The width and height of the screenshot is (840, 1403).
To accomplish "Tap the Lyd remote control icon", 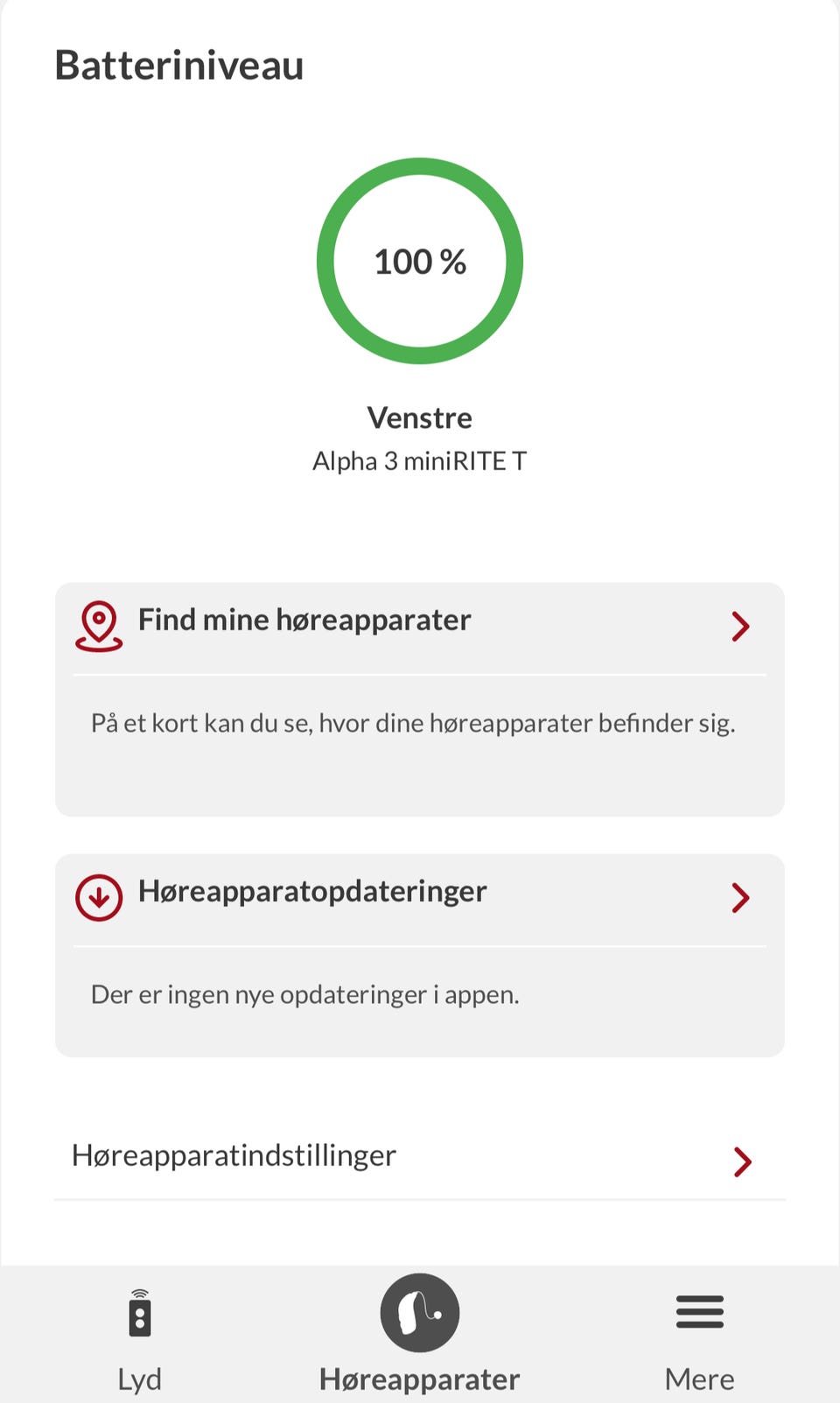I will (x=140, y=1313).
